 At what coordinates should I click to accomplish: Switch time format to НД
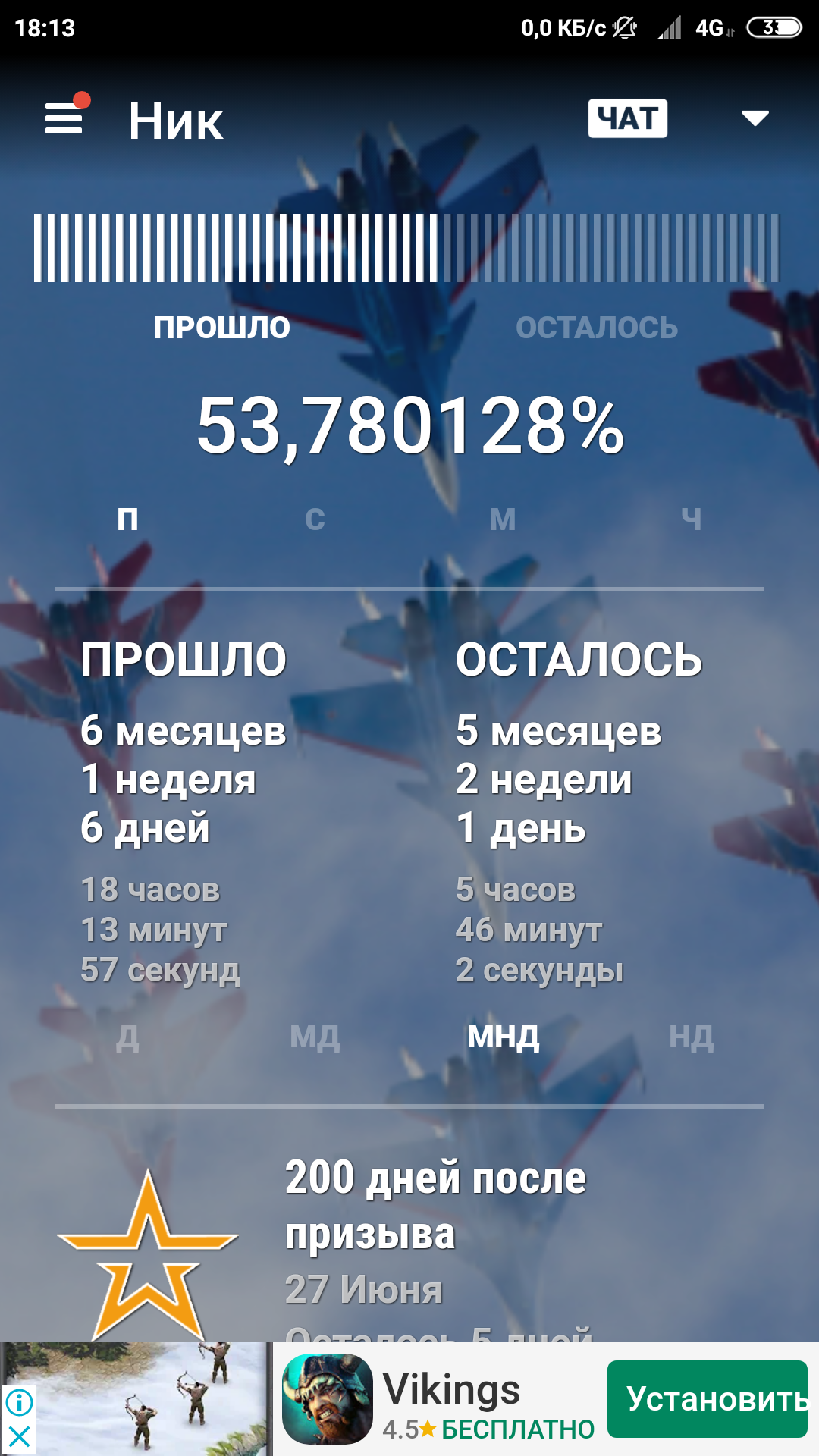[x=691, y=1037]
